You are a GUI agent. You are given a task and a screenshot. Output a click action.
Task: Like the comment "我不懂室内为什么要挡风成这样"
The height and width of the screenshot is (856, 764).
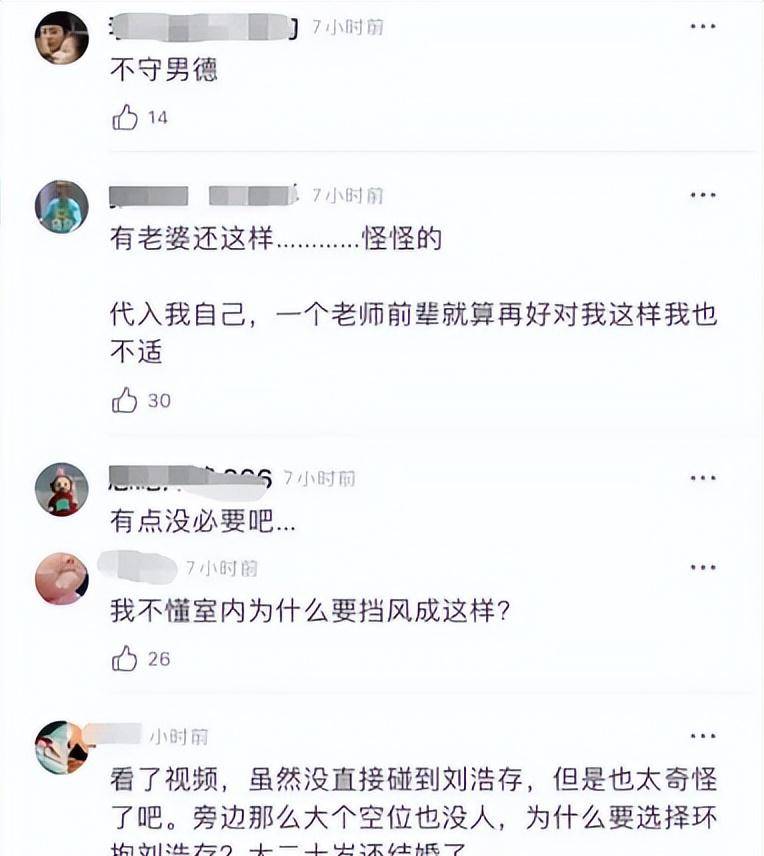click(x=125, y=659)
